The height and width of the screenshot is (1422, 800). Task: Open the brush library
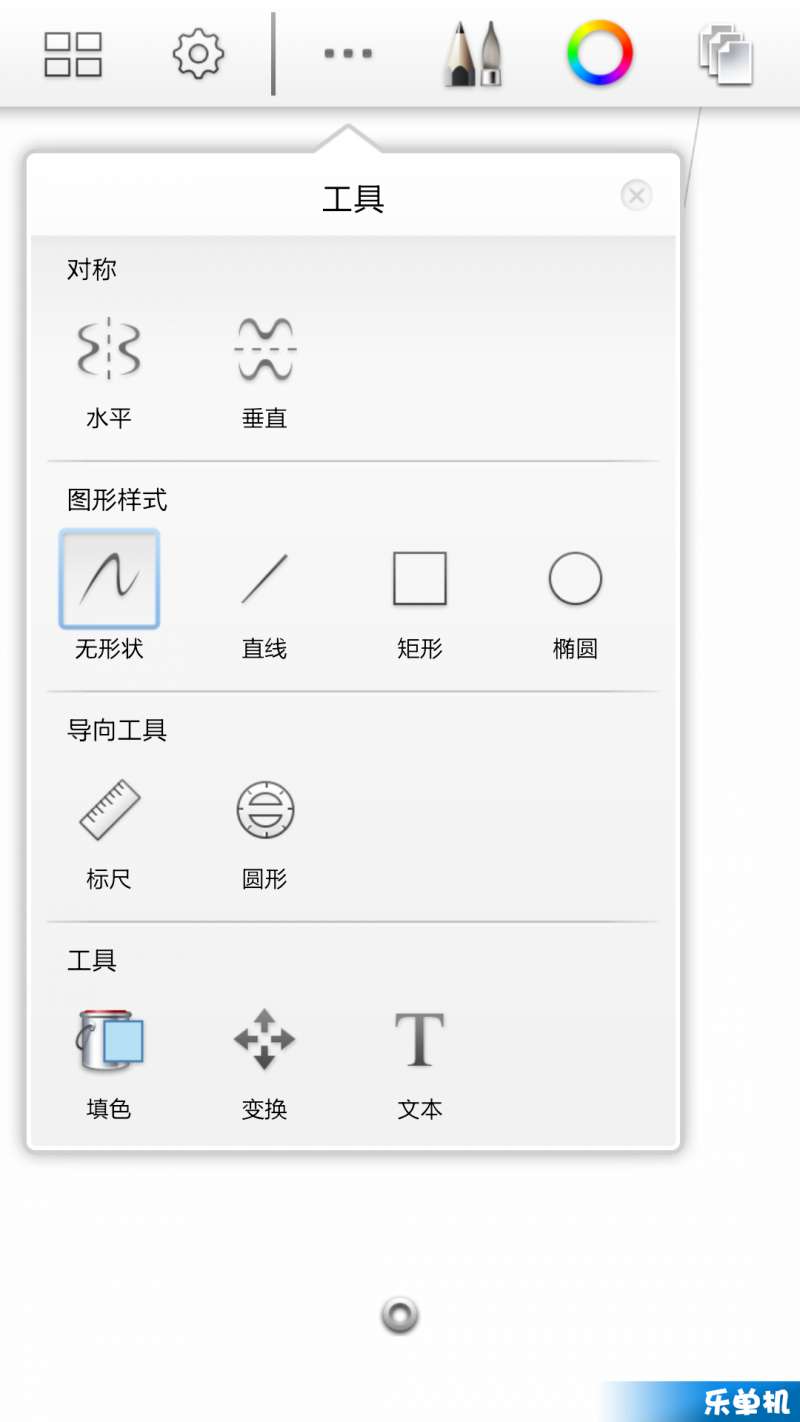472,54
